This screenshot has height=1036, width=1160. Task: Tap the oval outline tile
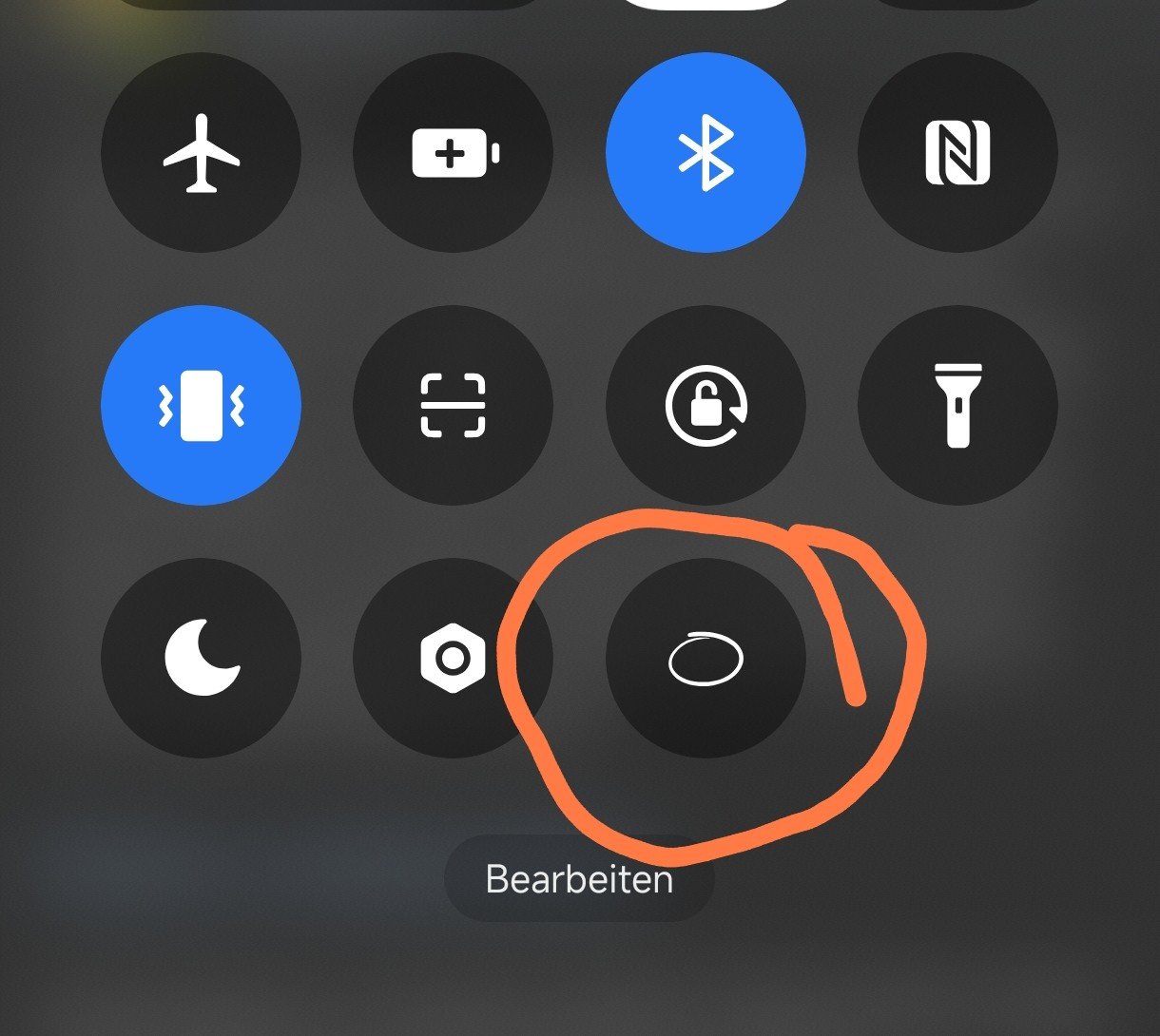[706, 659]
